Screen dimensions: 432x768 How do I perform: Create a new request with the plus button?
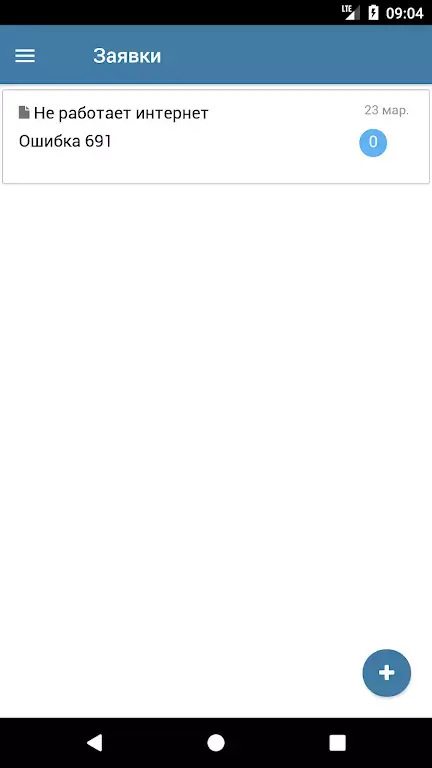coord(386,673)
